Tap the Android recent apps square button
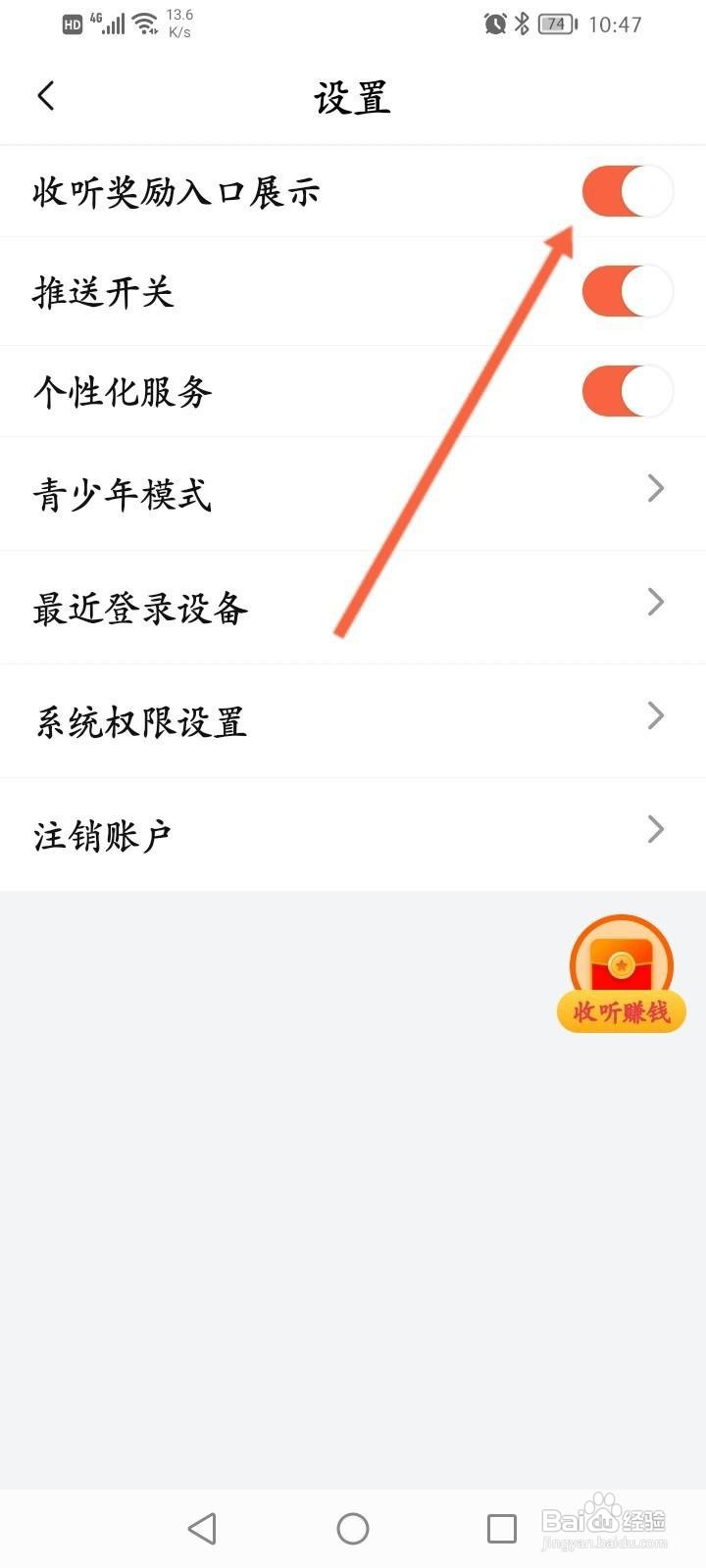This screenshot has height=1568, width=706. click(x=501, y=1527)
